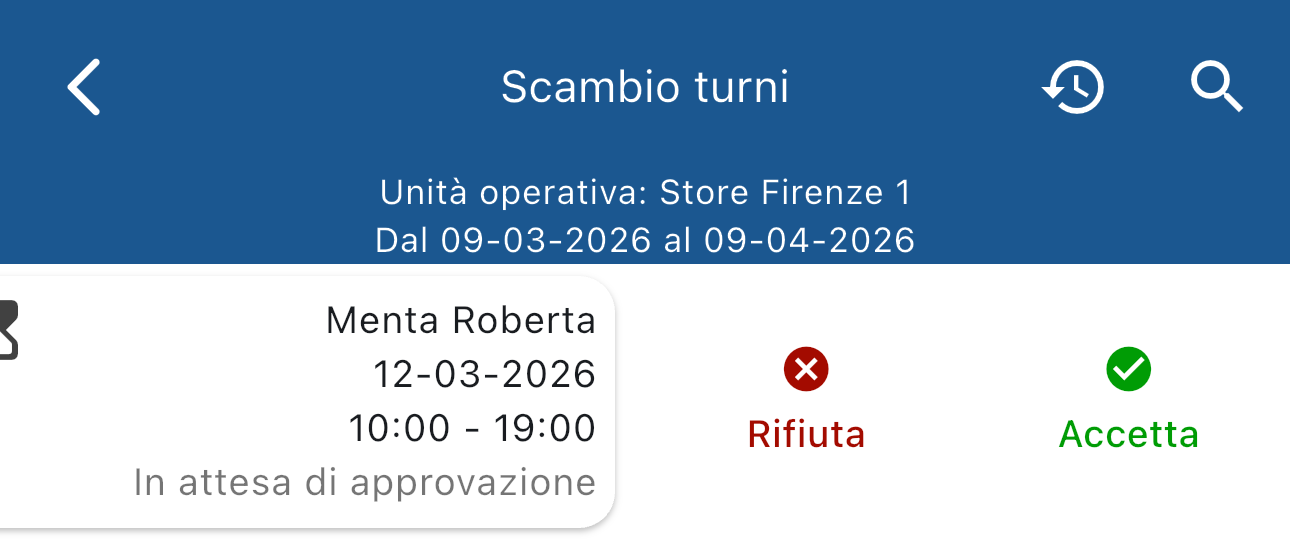Viewport: 1290px width, 547px height.
Task: Open the search magnifier
Action: [1216, 88]
